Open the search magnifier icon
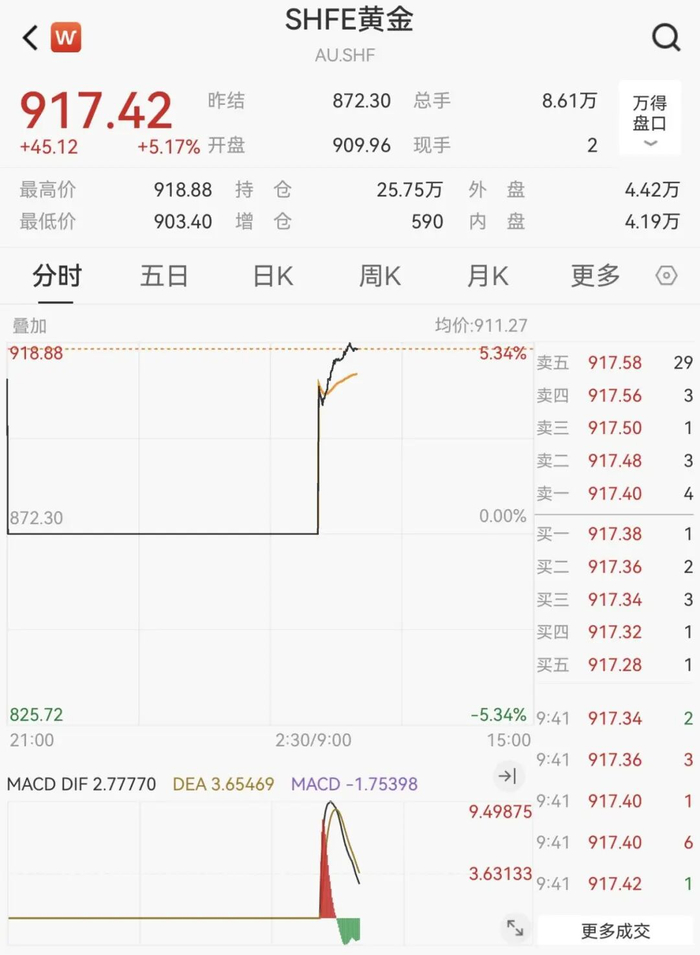The width and height of the screenshot is (700, 955). tap(666, 38)
